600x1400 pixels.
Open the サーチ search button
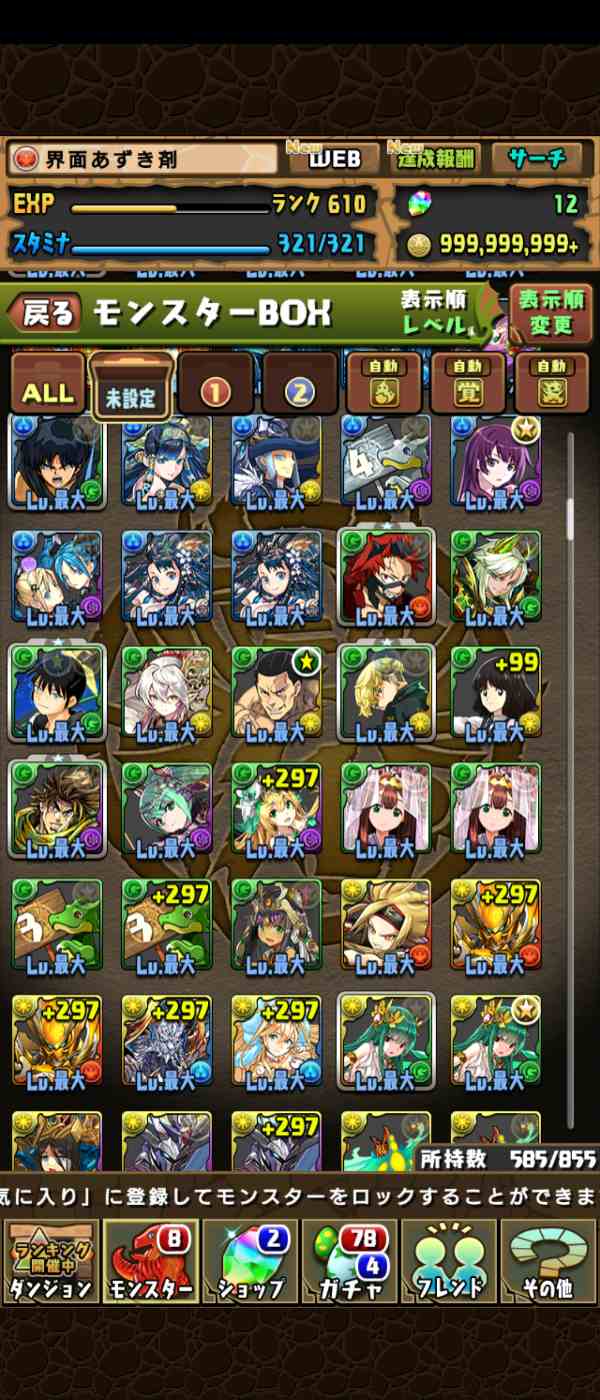tap(536, 158)
